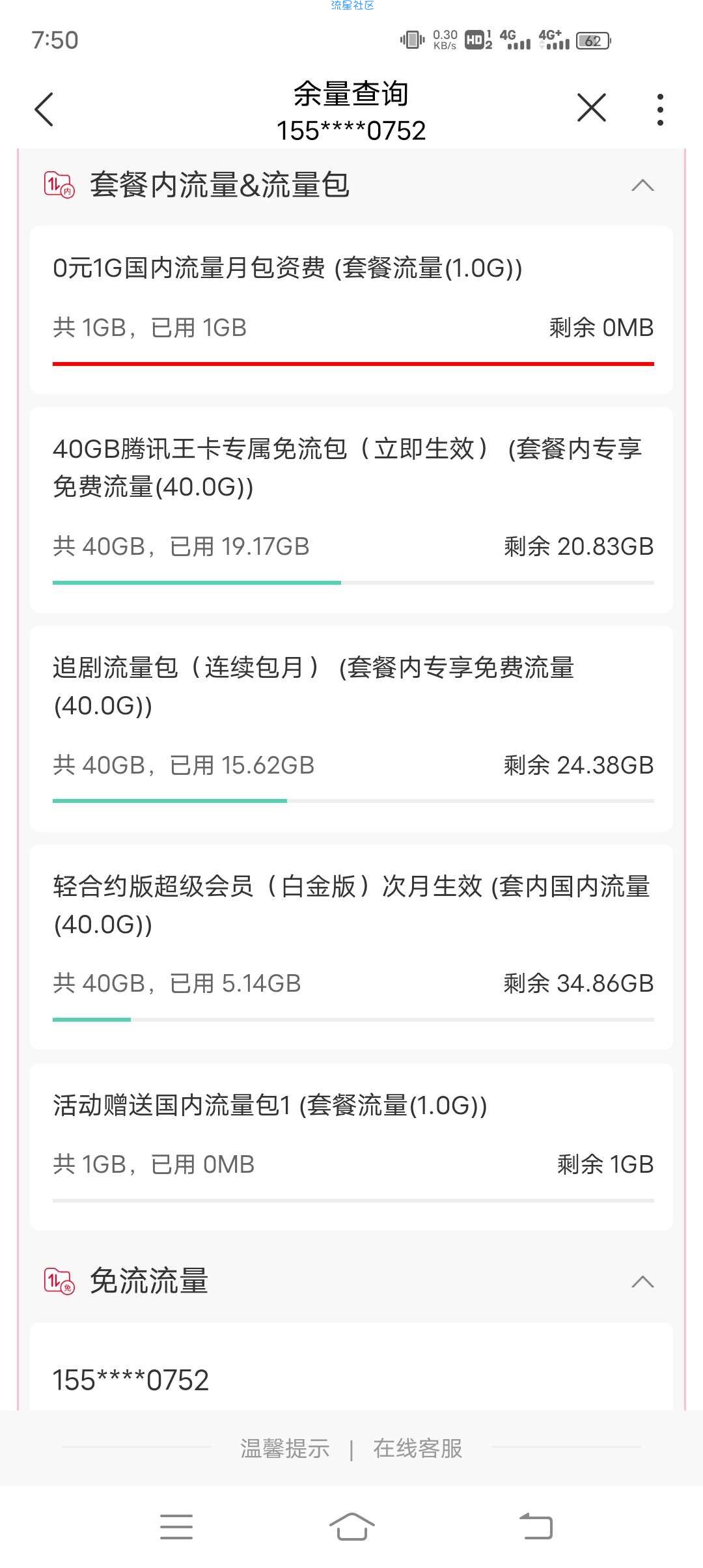Go back using the header arrow
Screen dimensions: 703x1568
pyautogui.click(x=44, y=109)
